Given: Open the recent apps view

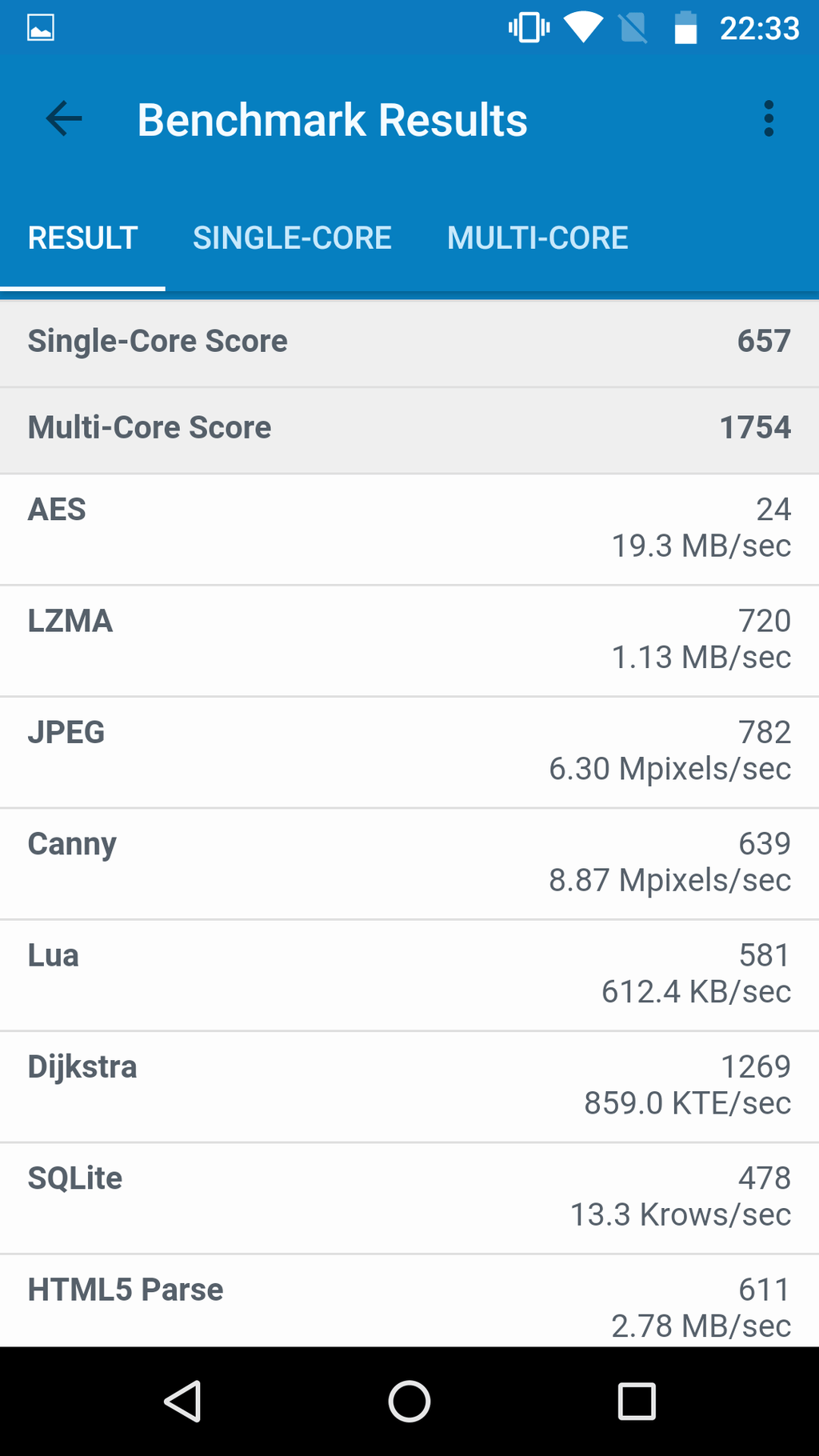Looking at the screenshot, I should click(637, 1402).
